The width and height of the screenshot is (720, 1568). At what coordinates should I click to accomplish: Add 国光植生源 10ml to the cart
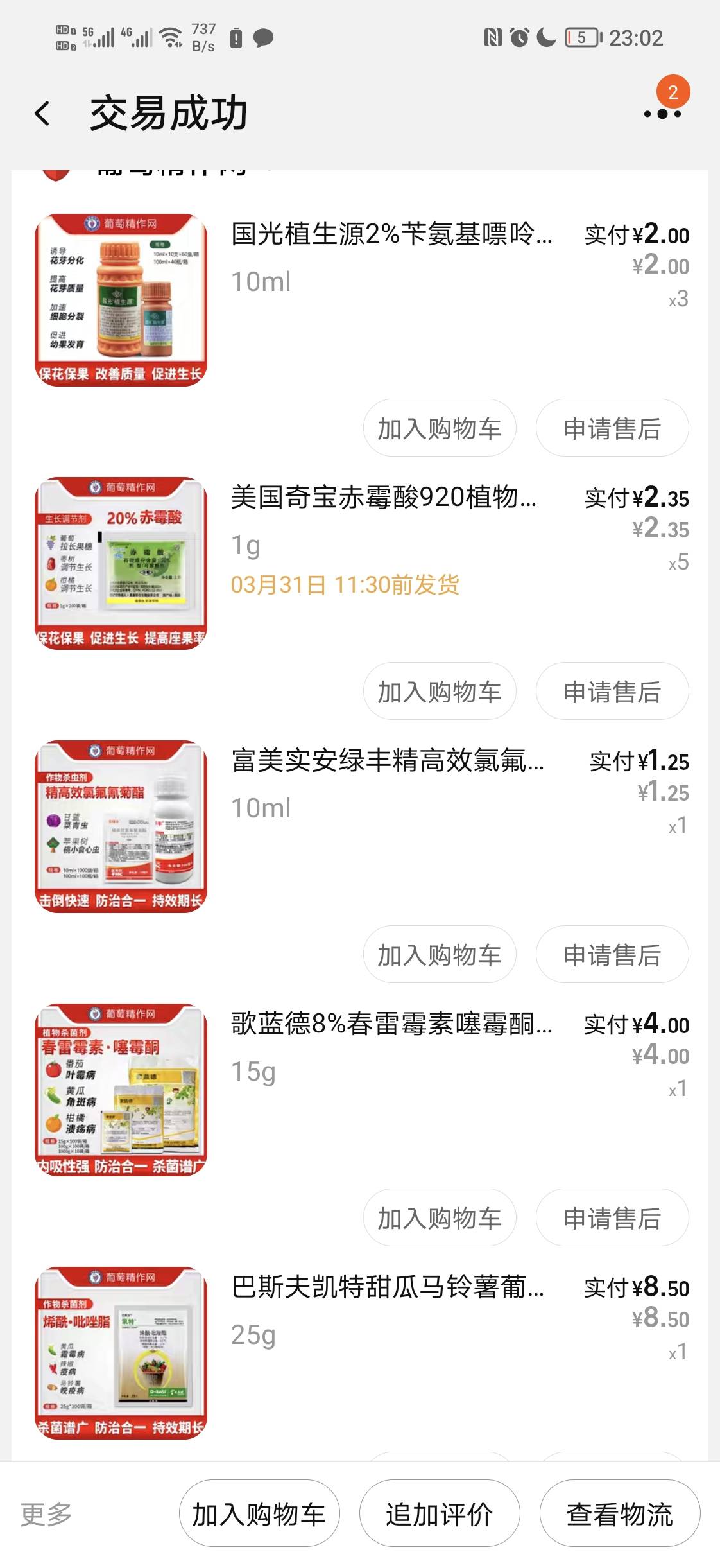440,428
